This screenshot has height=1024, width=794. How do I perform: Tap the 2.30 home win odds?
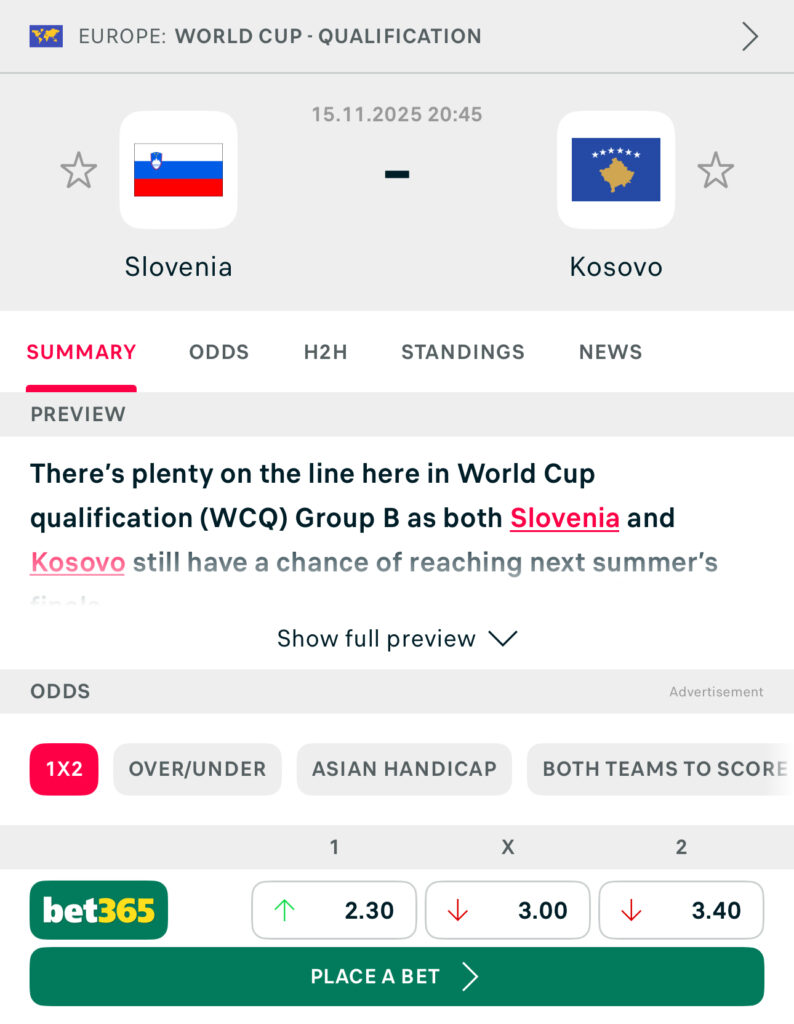(x=334, y=910)
